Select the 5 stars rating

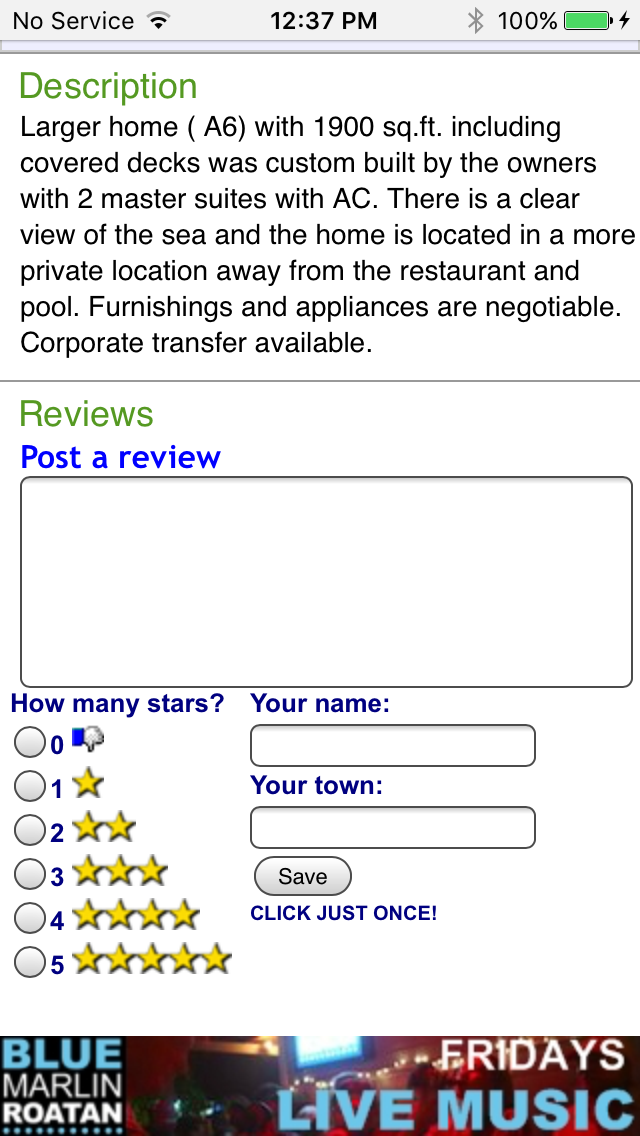click(30, 962)
